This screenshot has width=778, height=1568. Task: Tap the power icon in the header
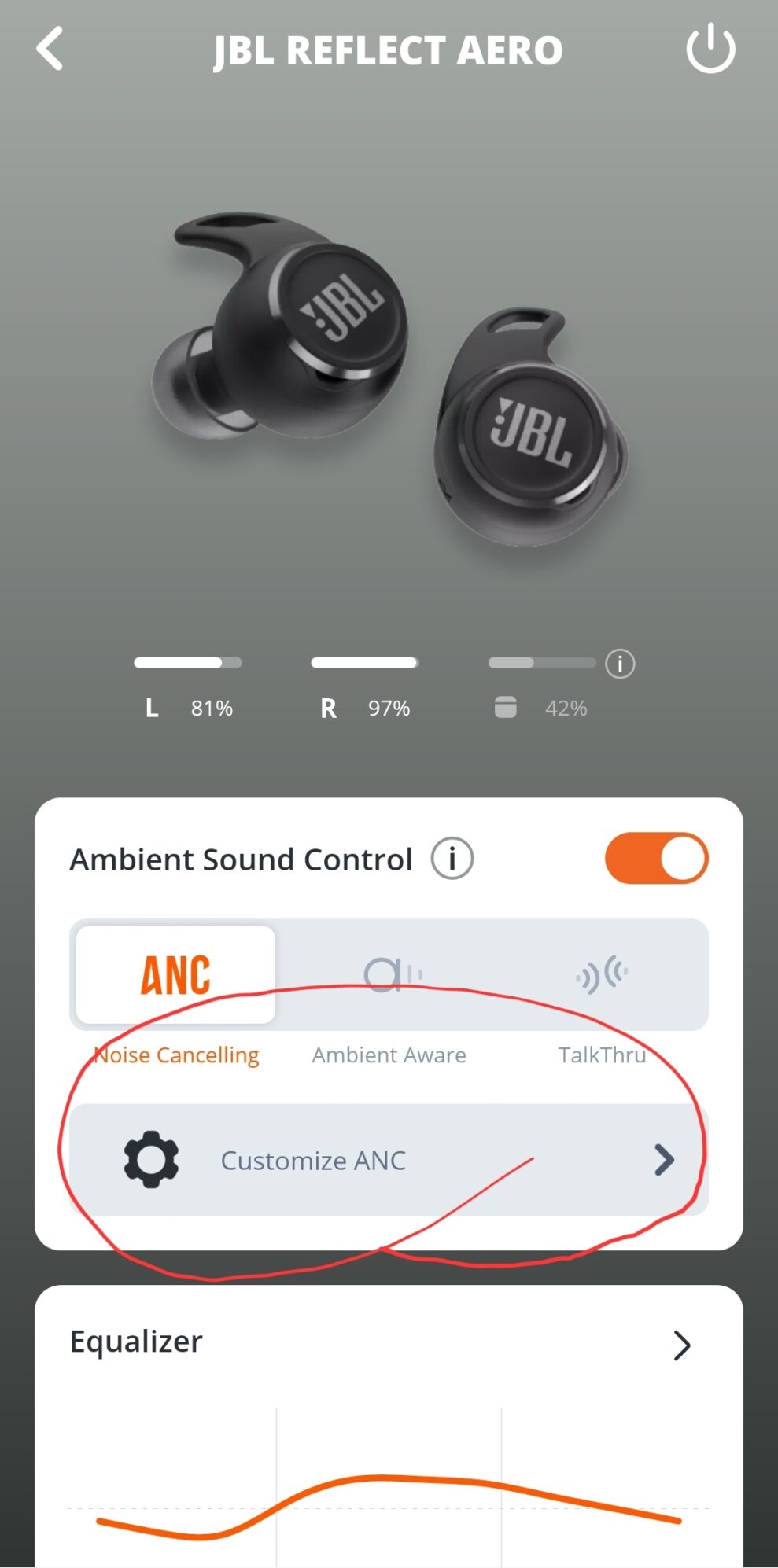click(710, 49)
